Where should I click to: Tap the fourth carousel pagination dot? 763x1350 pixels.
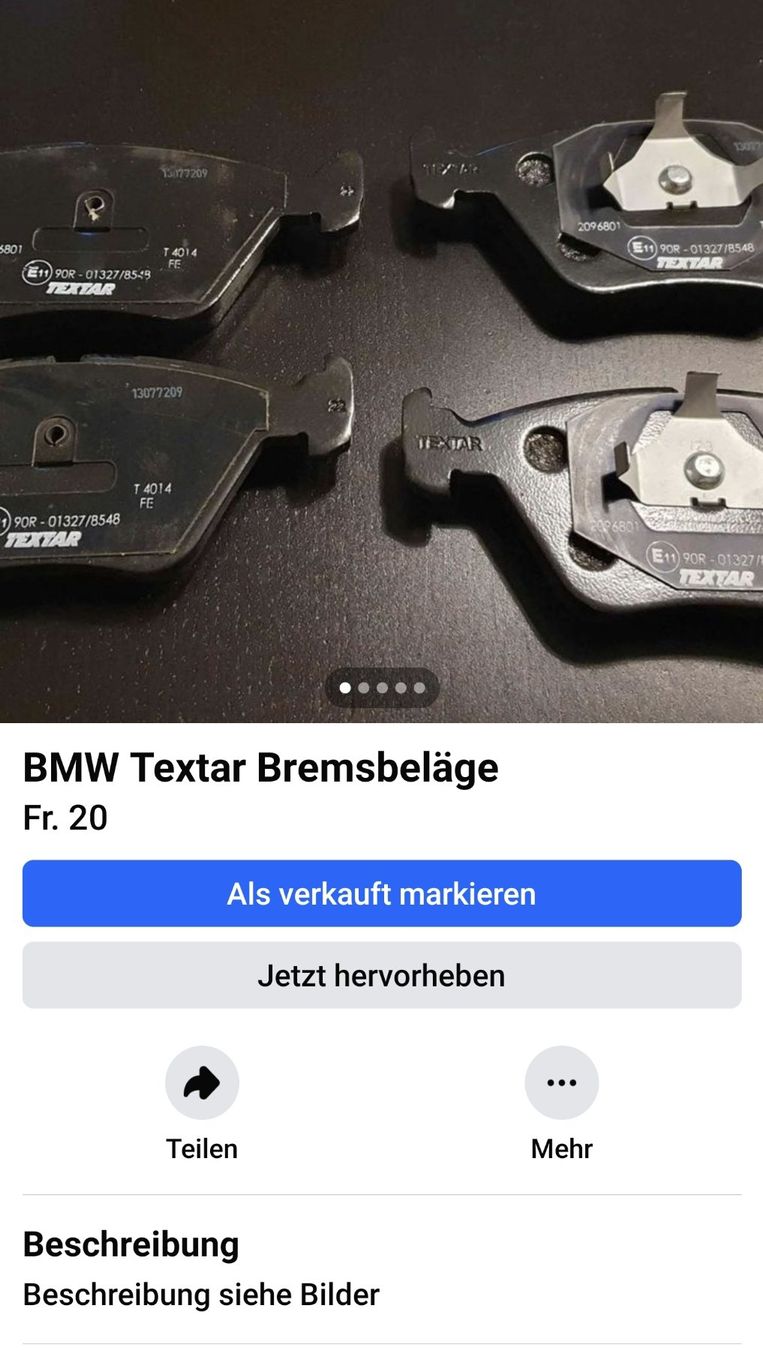[400, 688]
